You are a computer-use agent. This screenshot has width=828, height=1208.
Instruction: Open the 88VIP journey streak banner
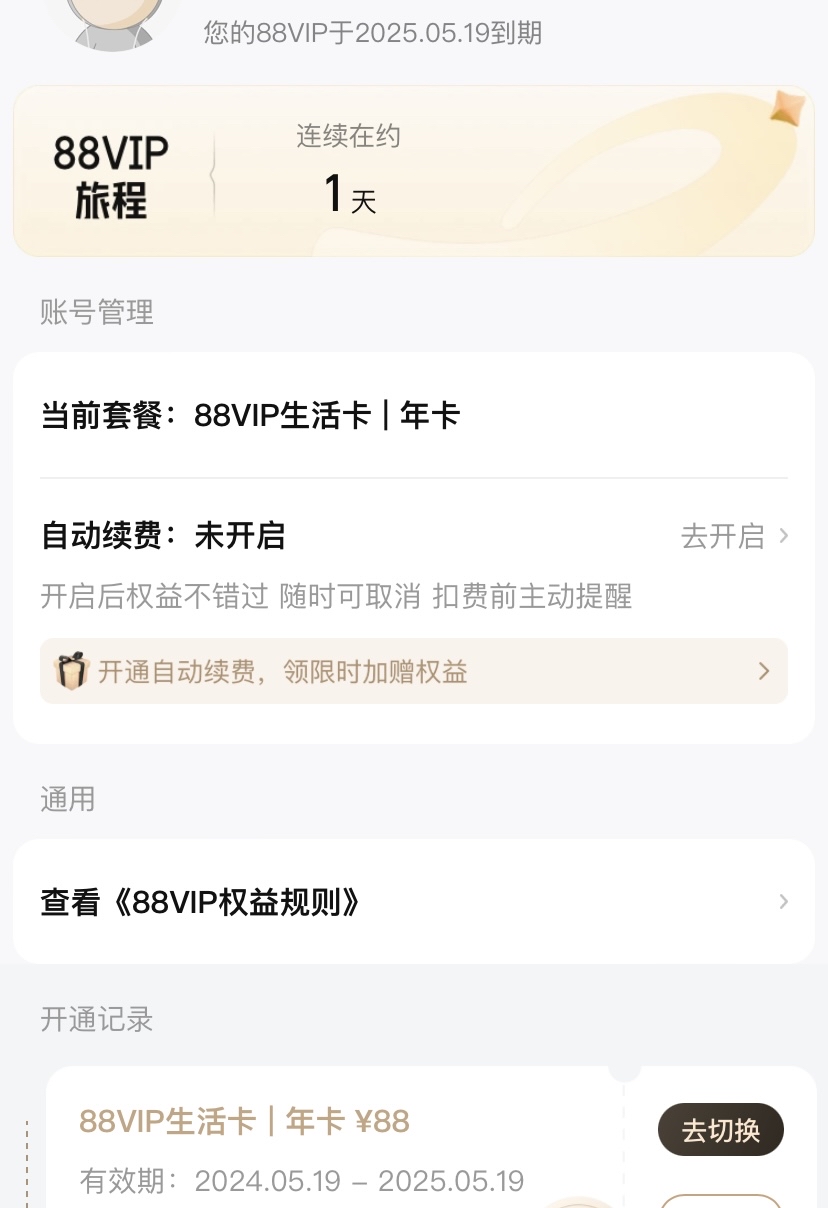tap(414, 171)
